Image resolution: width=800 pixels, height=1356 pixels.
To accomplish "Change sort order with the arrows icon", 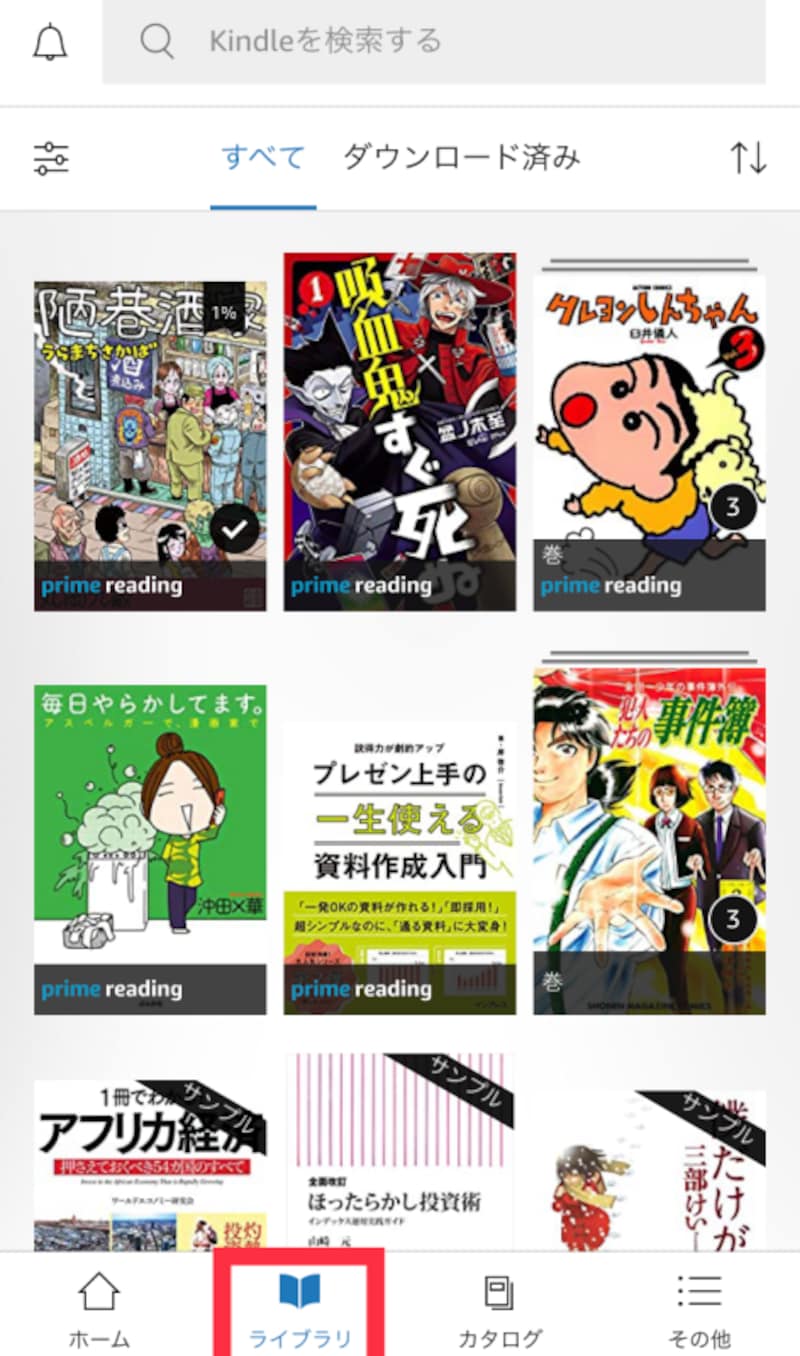I will (x=748, y=158).
